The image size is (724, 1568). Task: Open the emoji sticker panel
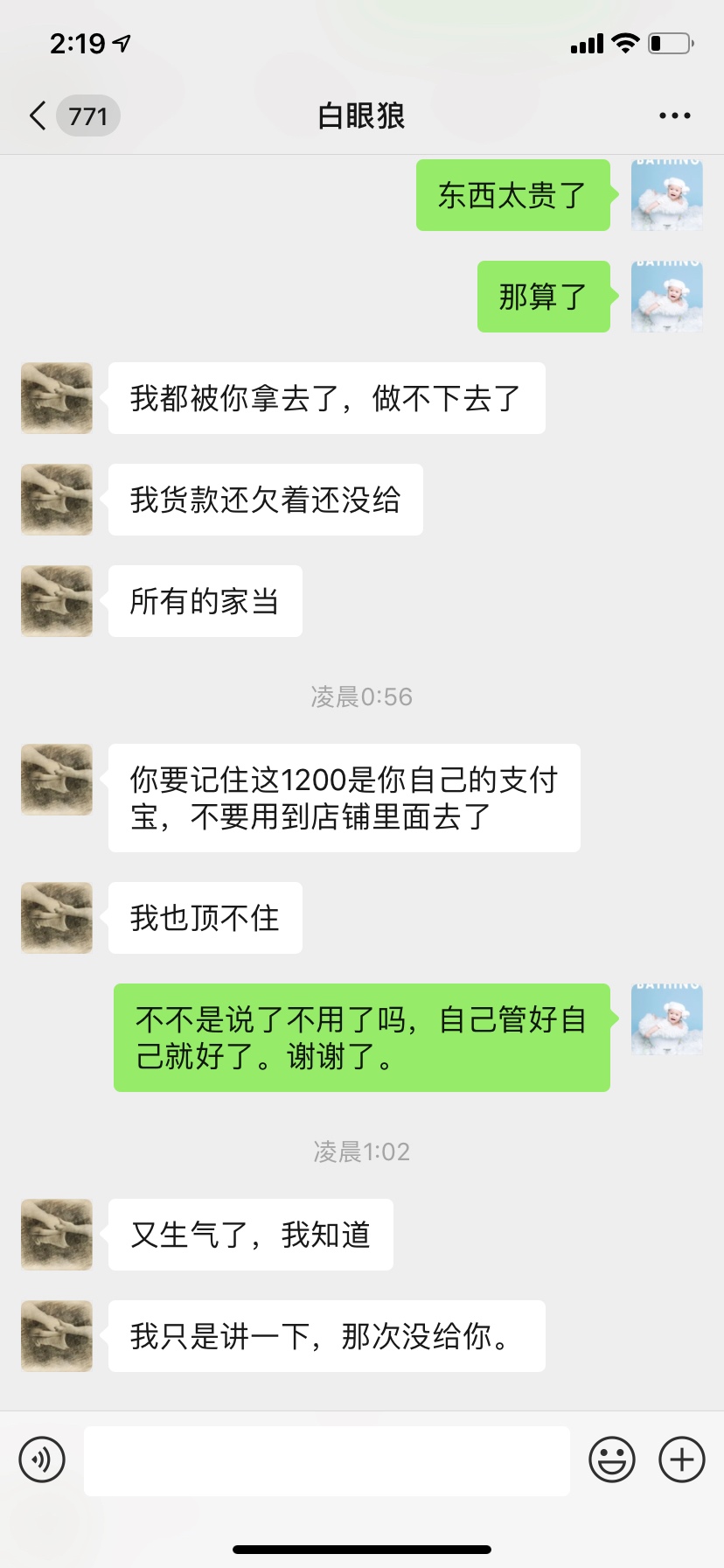coord(611,1459)
